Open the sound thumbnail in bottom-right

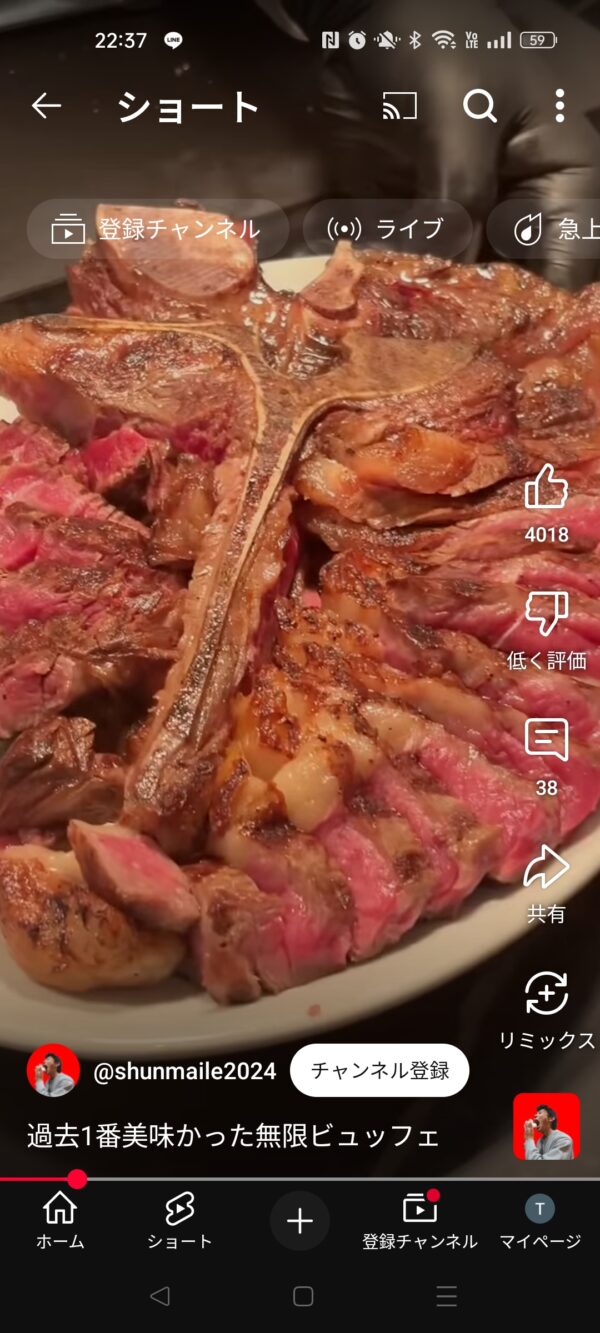(546, 1127)
